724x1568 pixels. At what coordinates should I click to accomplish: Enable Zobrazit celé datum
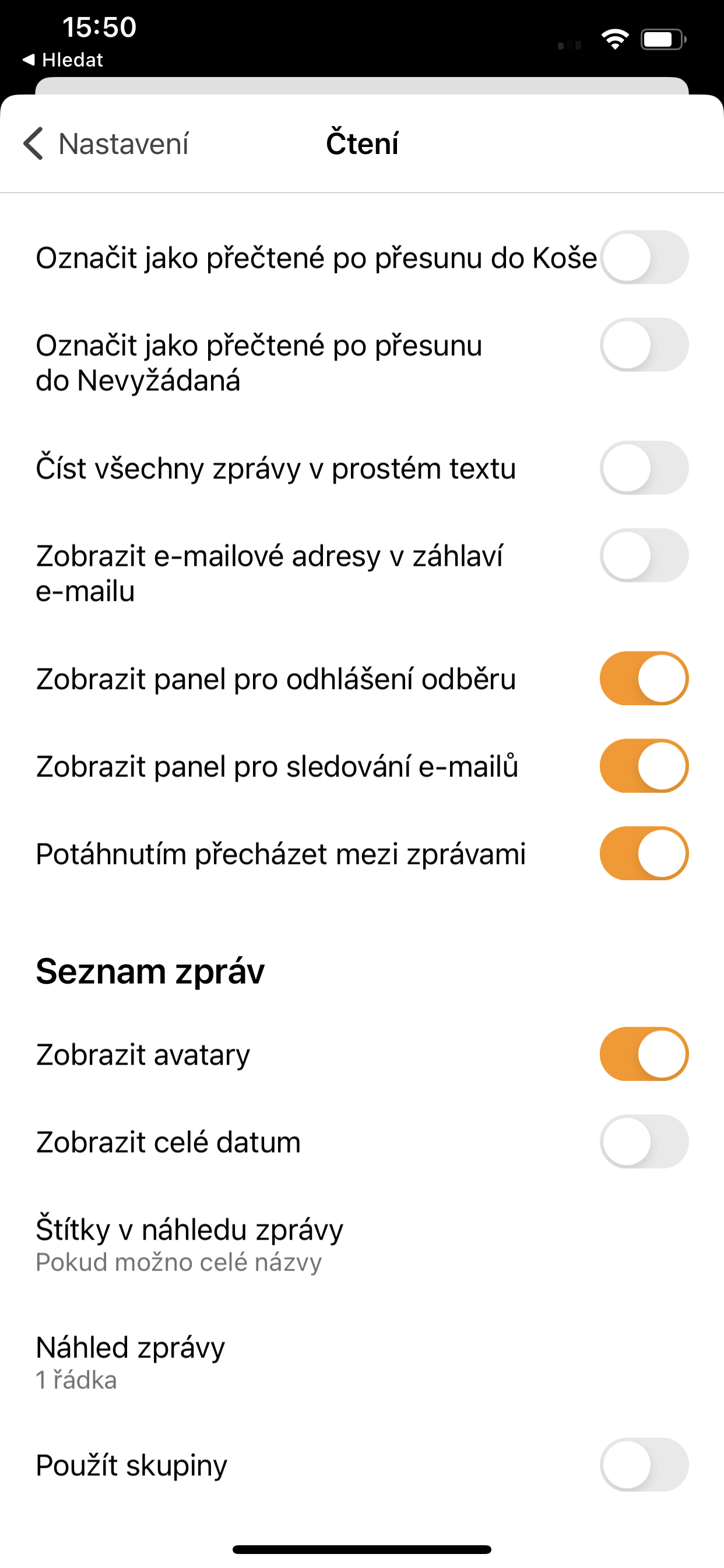[x=644, y=1142]
